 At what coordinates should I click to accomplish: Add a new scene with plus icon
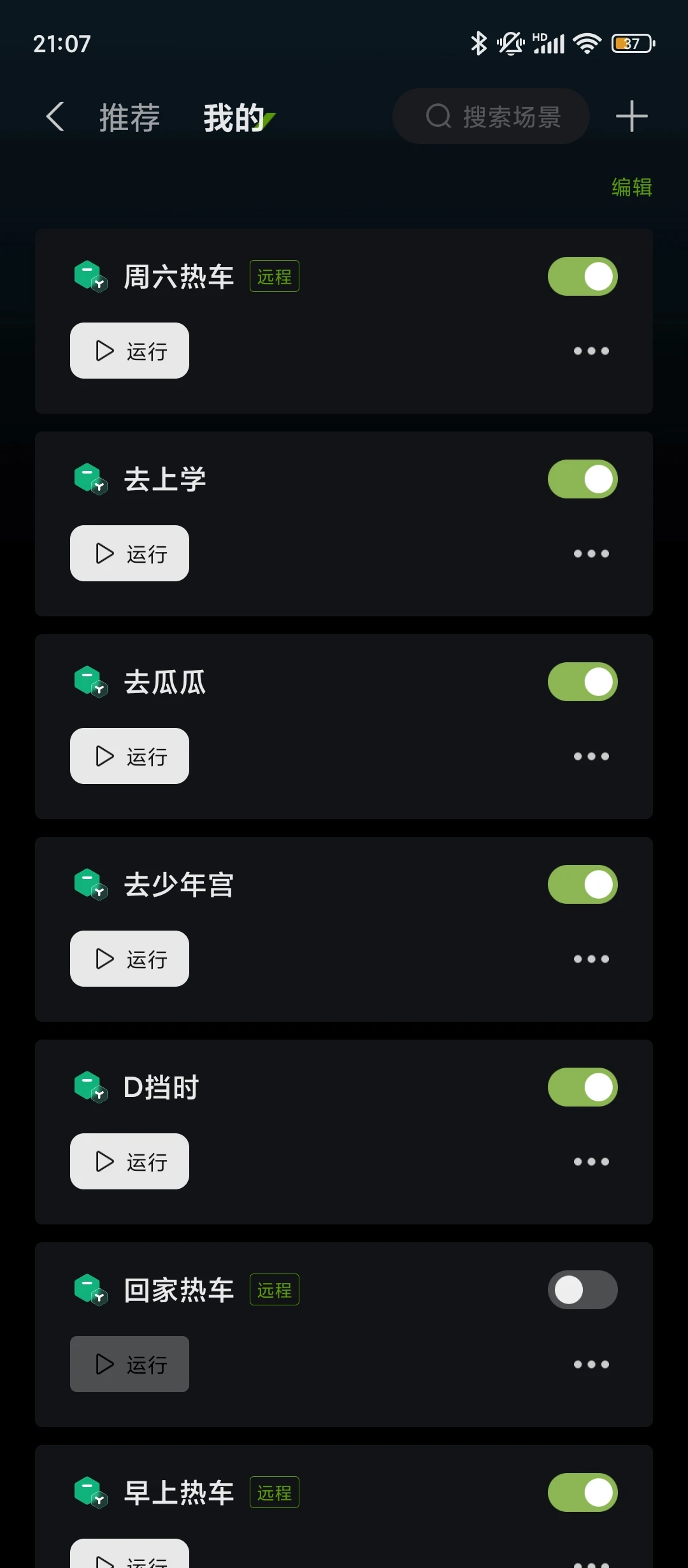[x=631, y=117]
